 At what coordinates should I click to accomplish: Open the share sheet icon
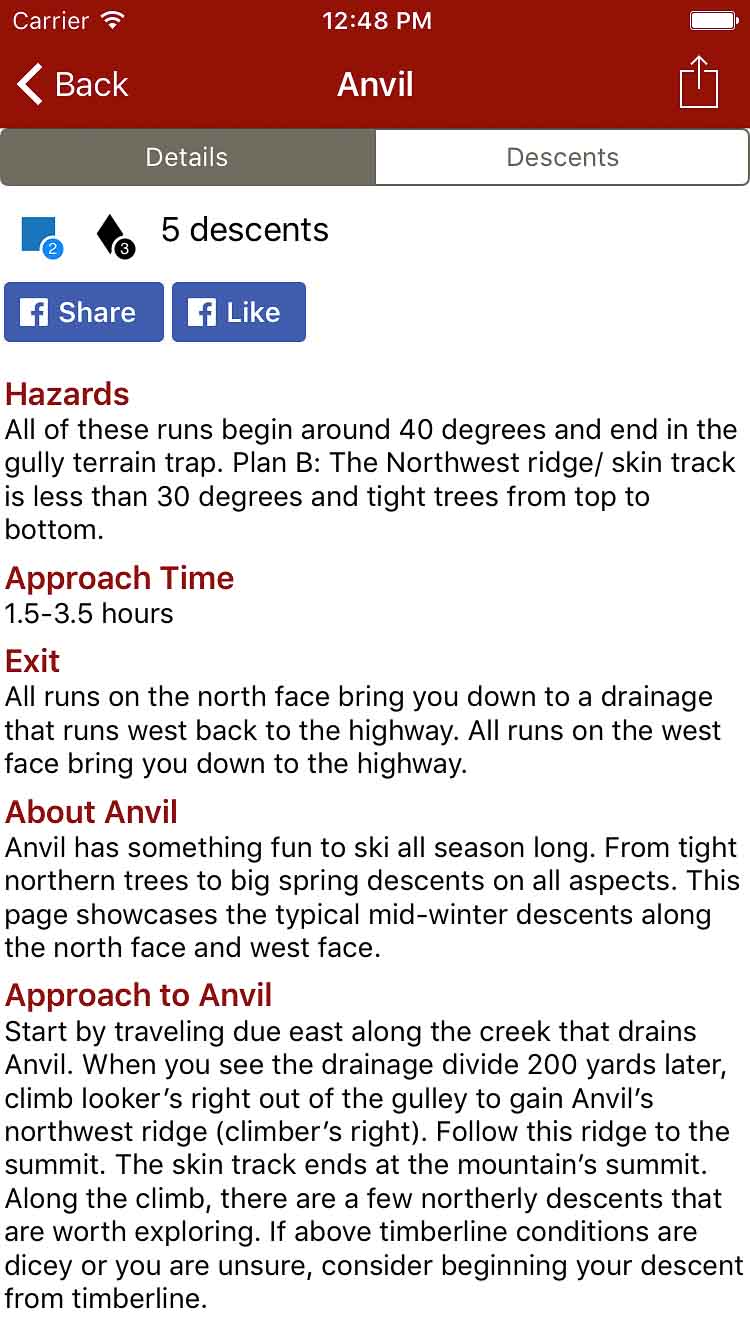699,83
